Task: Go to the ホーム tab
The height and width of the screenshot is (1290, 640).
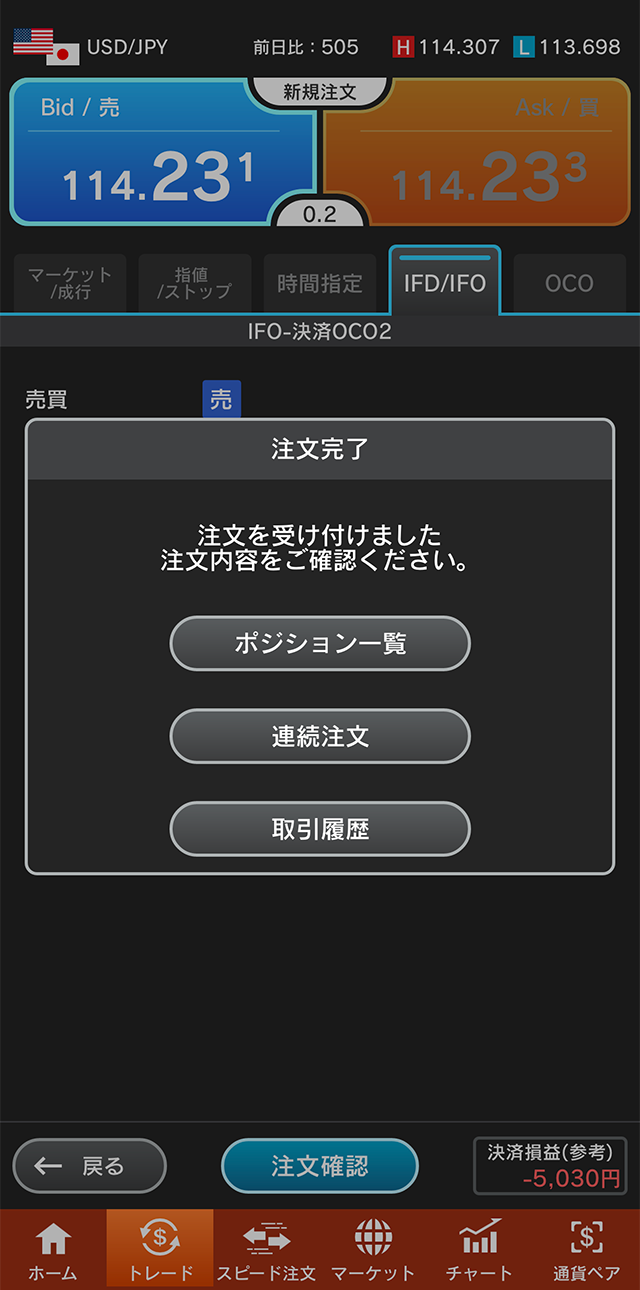Action: pyautogui.click(x=52, y=1249)
